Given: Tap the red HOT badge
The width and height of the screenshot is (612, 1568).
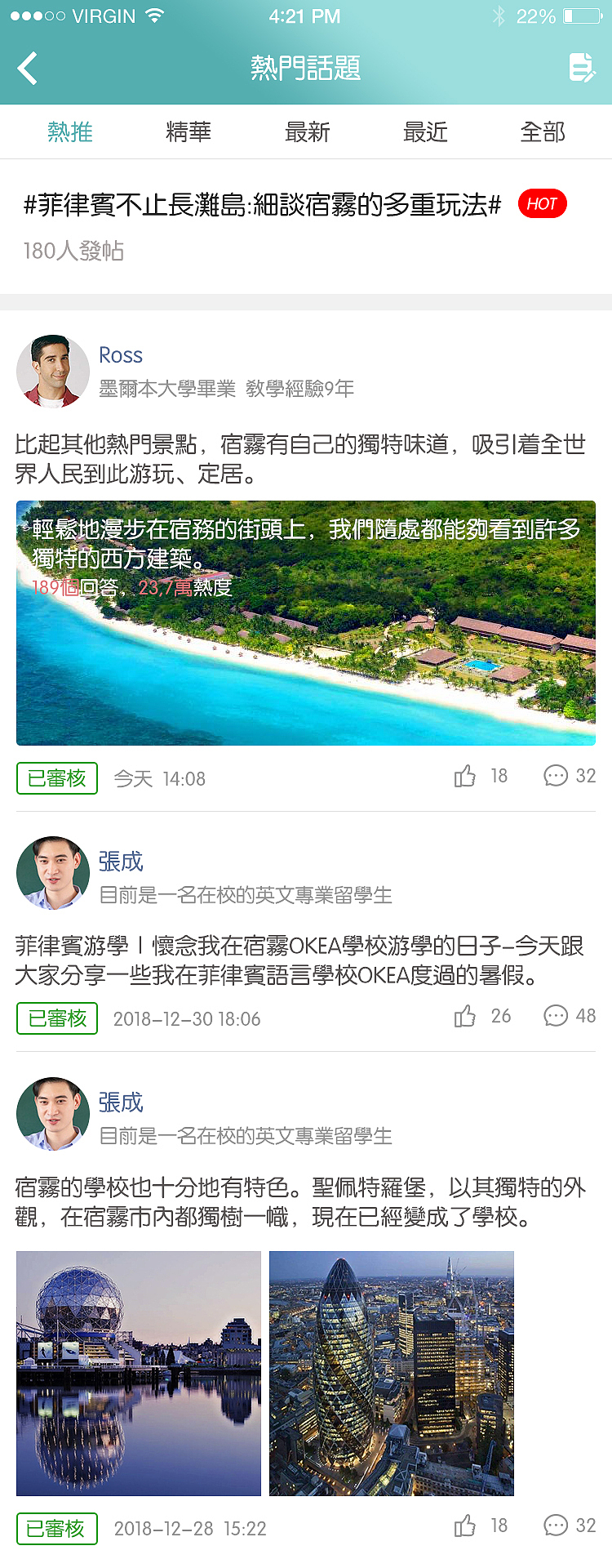Looking at the screenshot, I should pos(543,203).
